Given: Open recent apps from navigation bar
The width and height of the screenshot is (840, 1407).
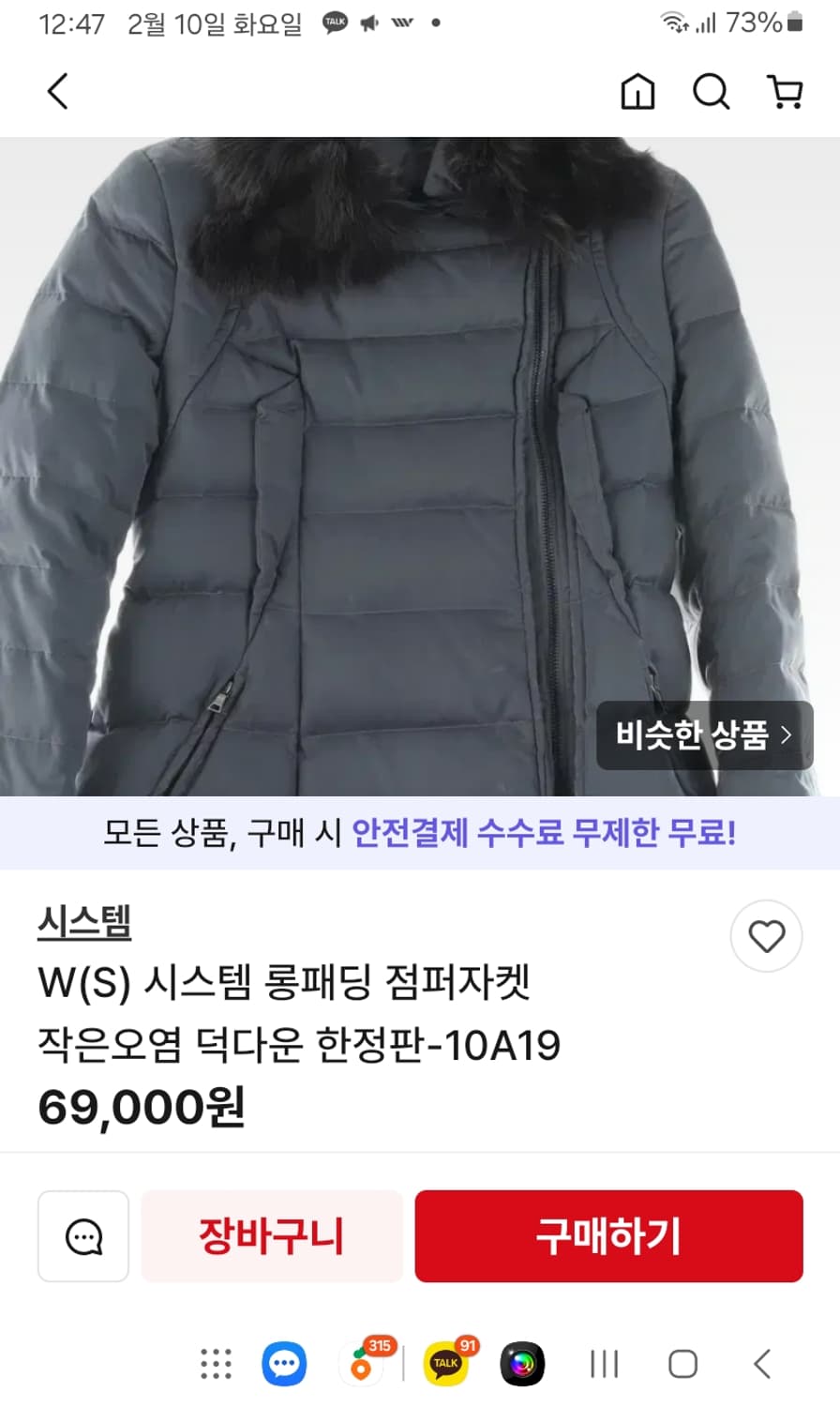Looking at the screenshot, I should 606,1363.
